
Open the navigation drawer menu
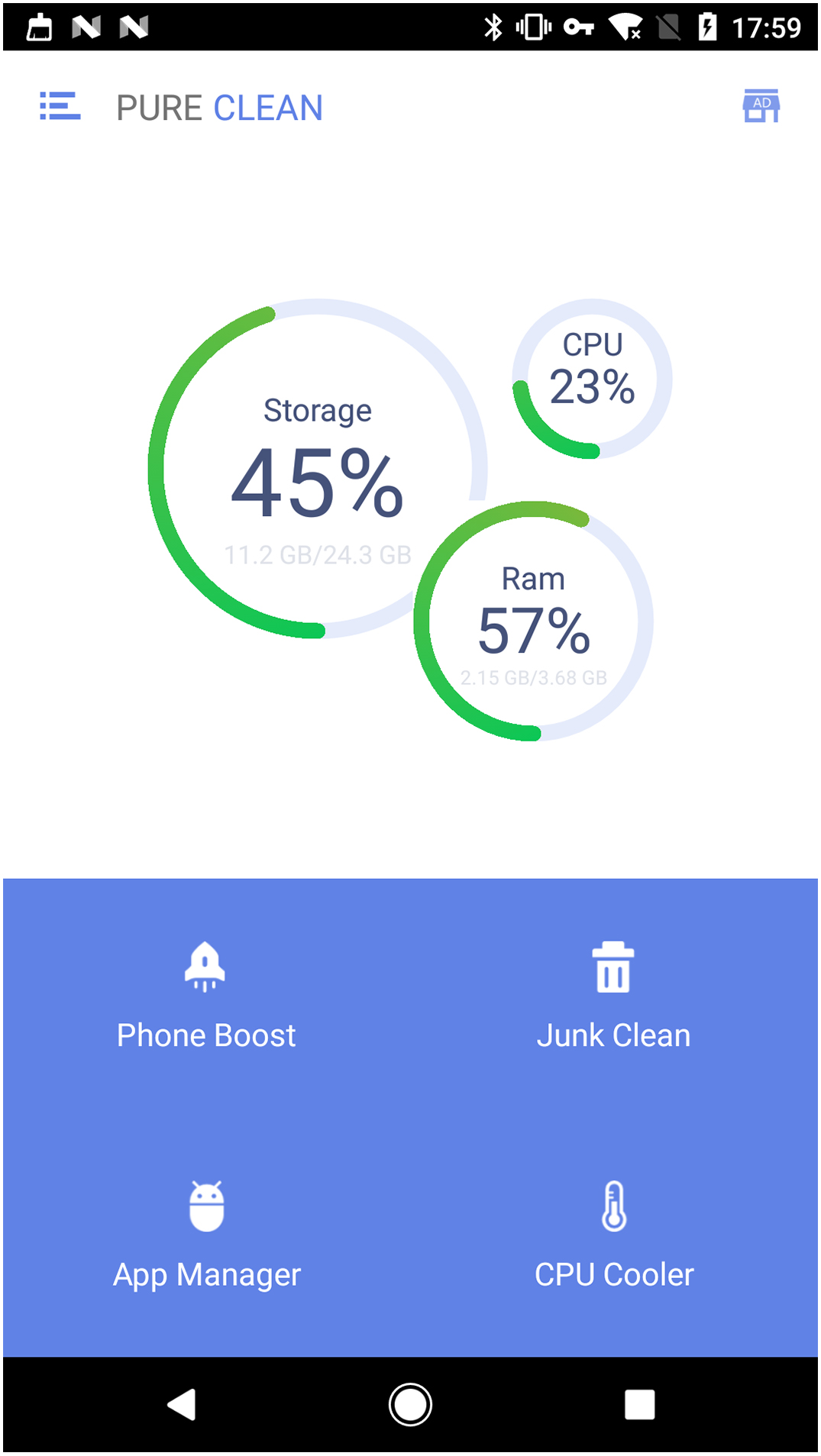[x=60, y=106]
